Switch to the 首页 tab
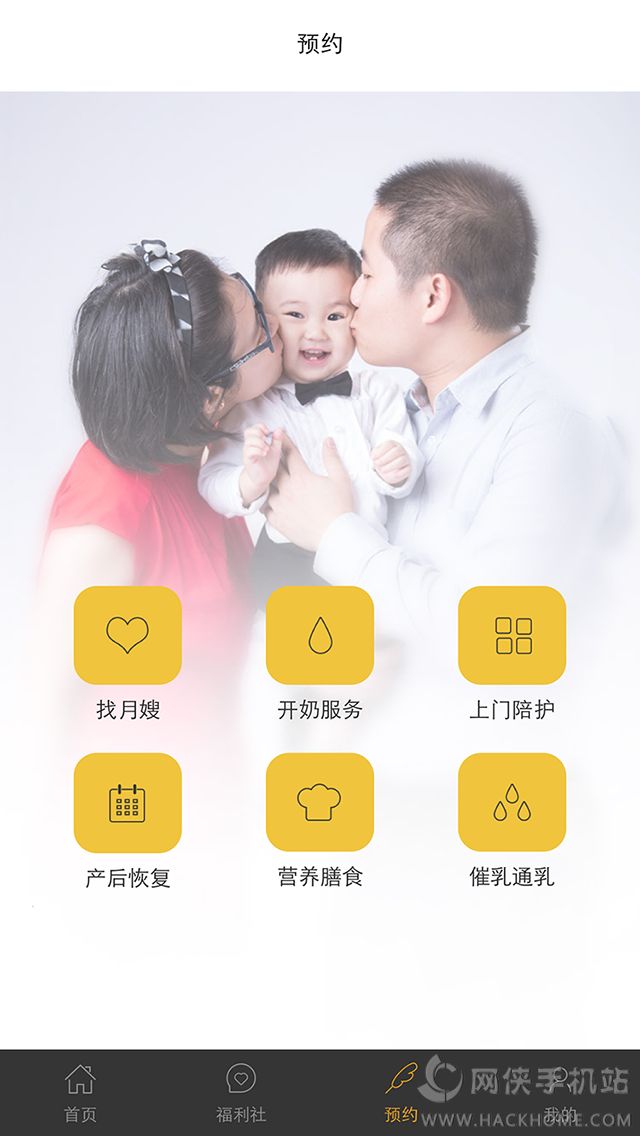Screen dimensions: 640x1136 coord(80,1092)
